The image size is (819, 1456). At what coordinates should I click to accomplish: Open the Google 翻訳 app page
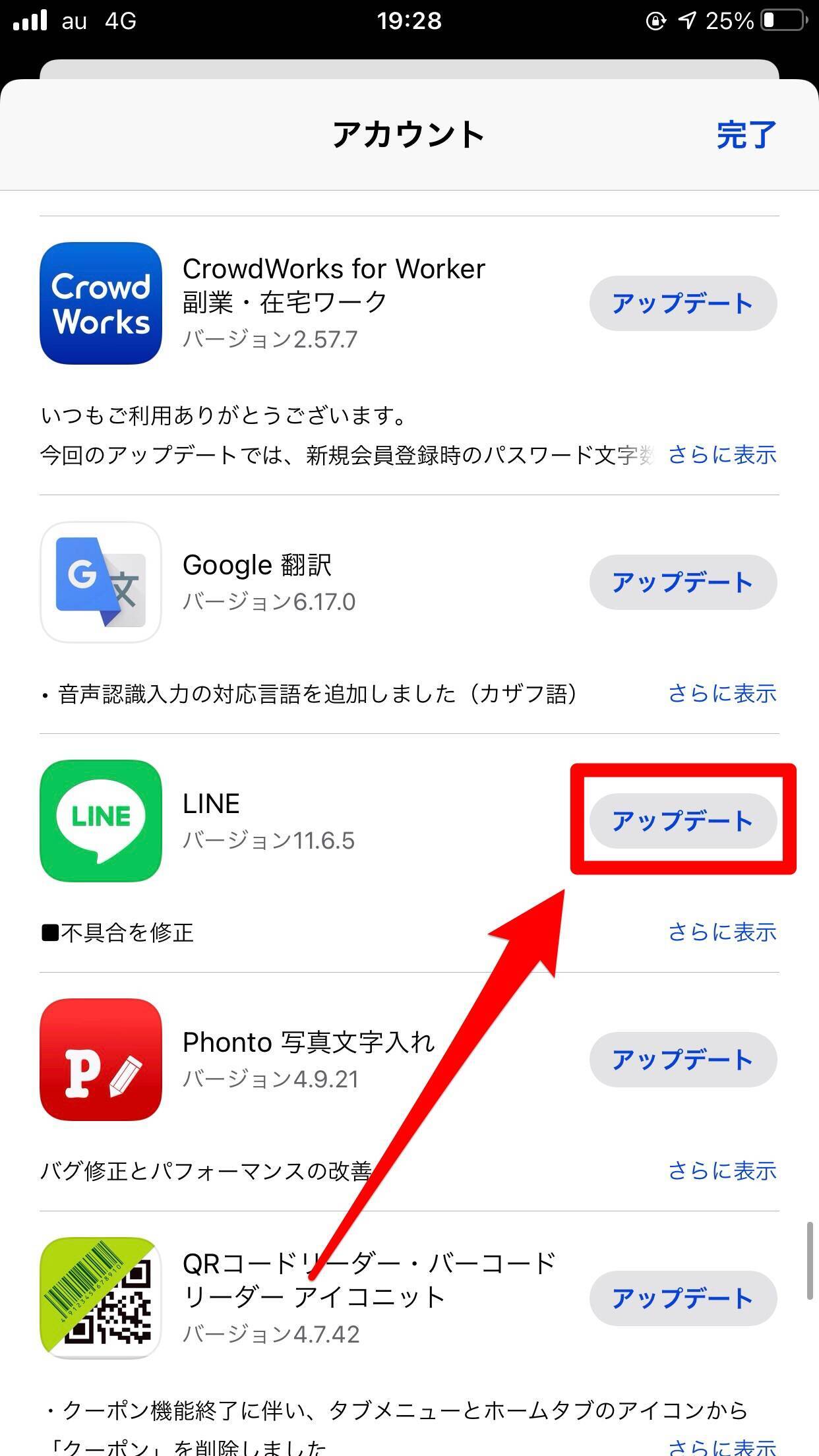click(x=101, y=582)
